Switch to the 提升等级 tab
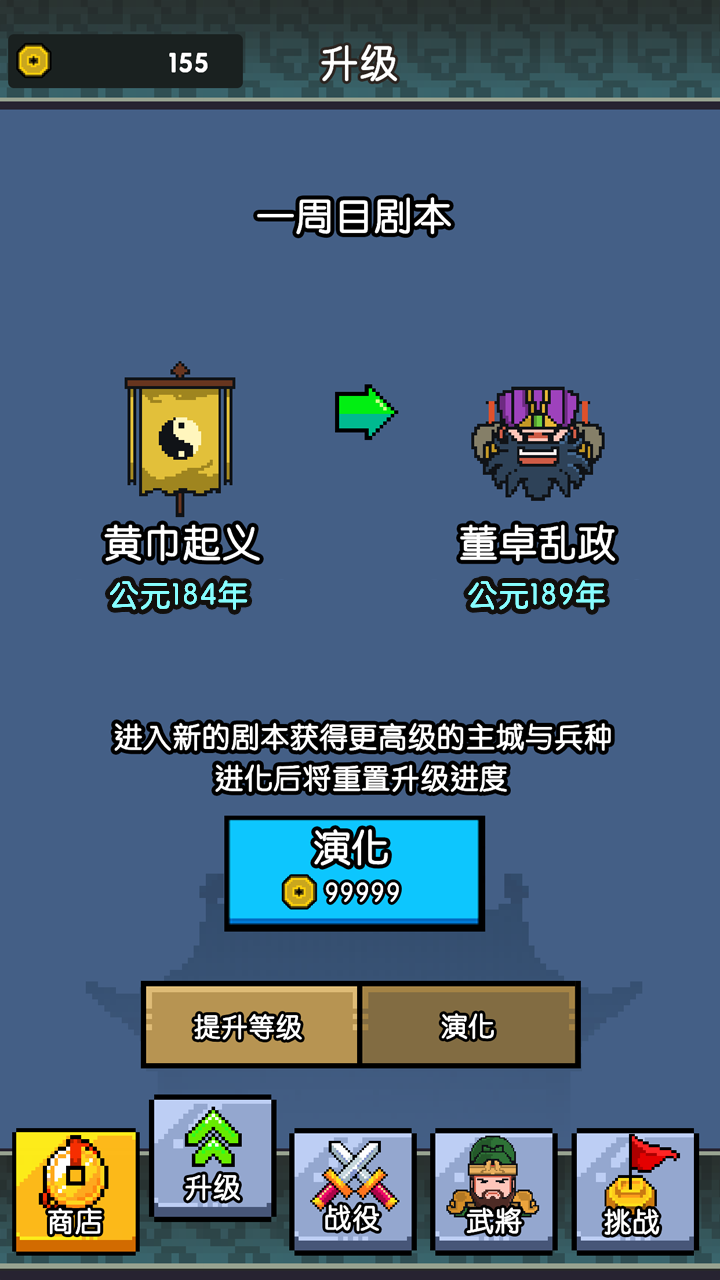Image resolution: width=720 pixels, height=1280 pixels. (x=252, y=1025)
